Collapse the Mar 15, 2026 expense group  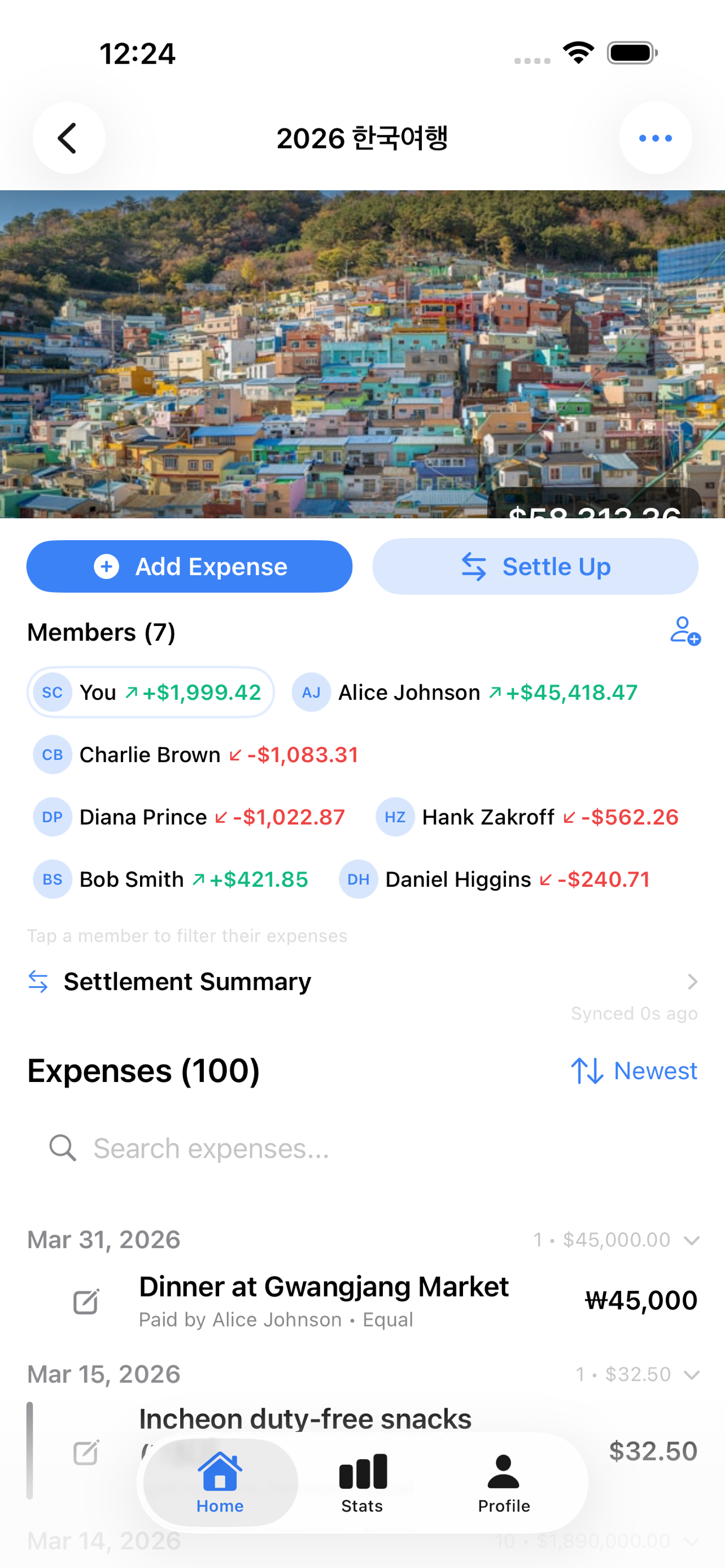691,1374
